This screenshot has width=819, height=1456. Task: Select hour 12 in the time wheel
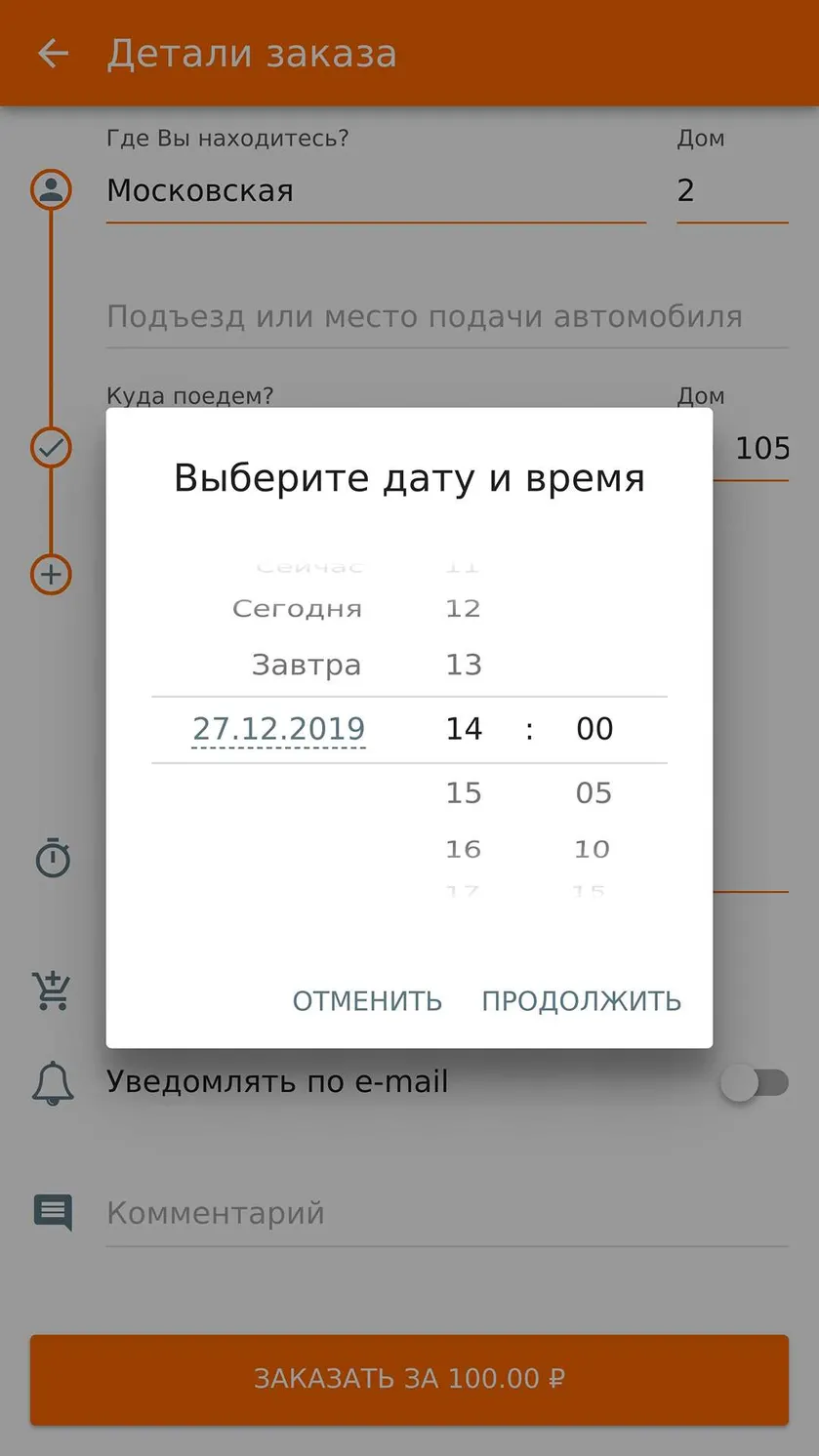(x=463, y=609)
